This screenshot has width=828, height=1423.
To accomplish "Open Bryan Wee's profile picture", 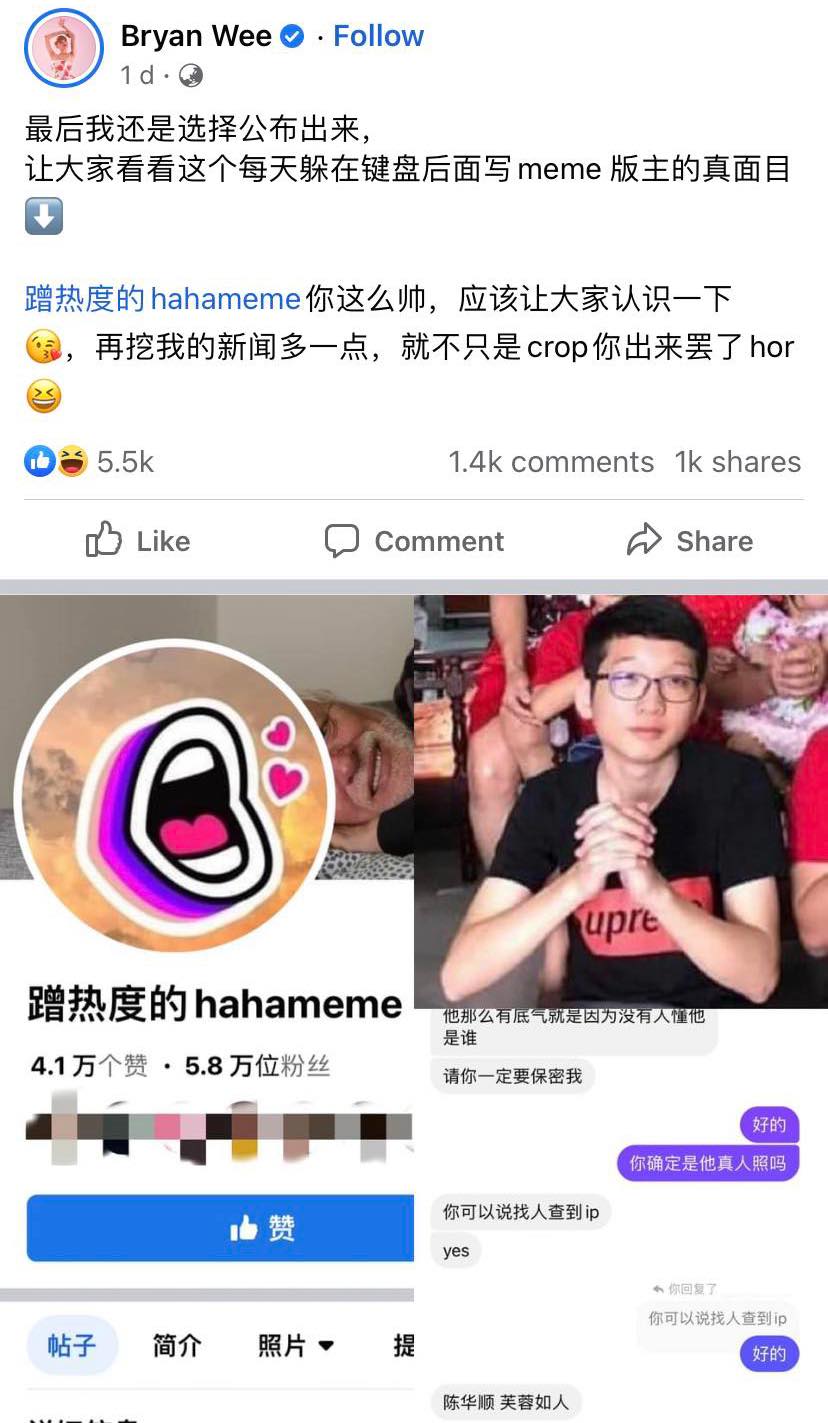I will click(64, 49).
